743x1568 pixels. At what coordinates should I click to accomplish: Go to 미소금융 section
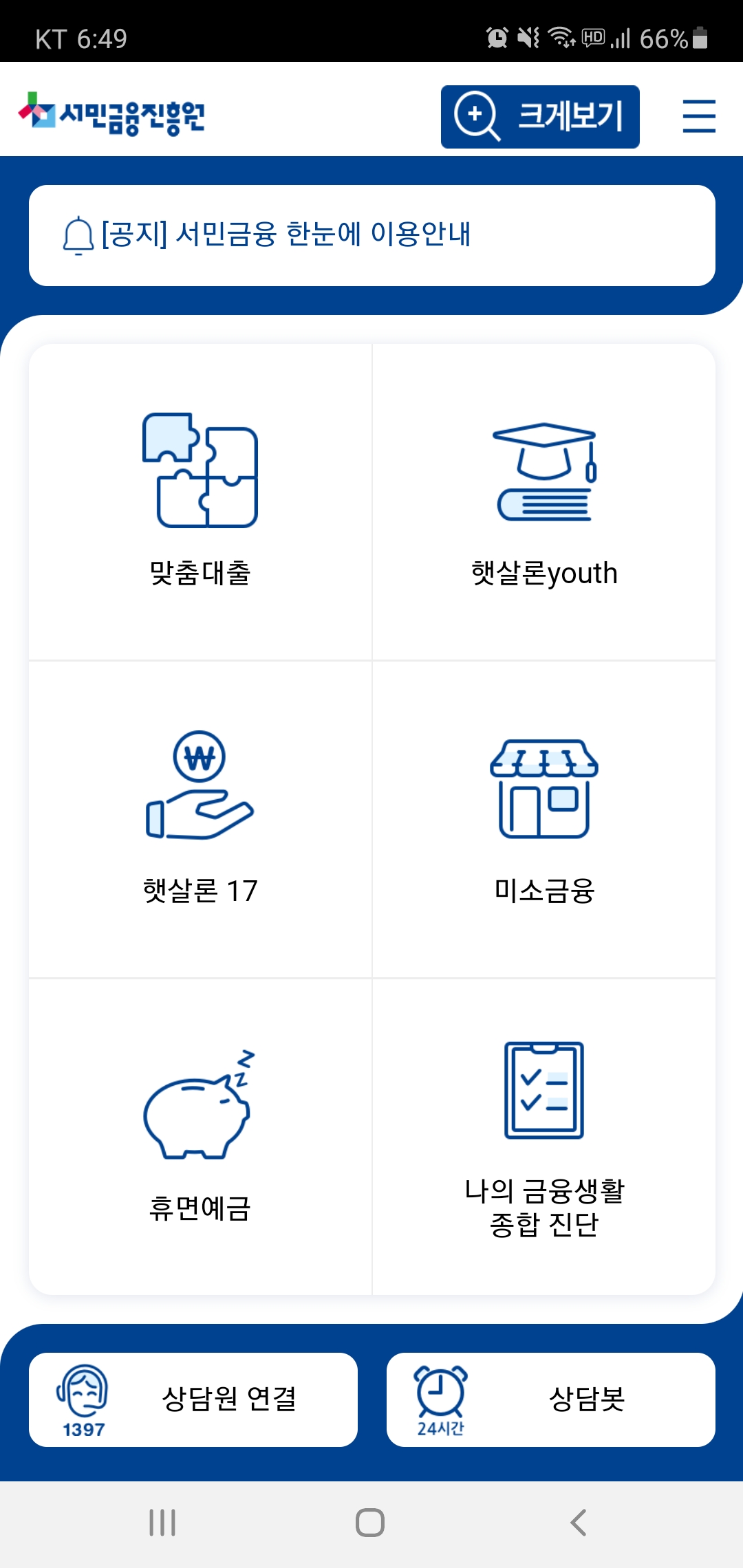coord(544,820)
